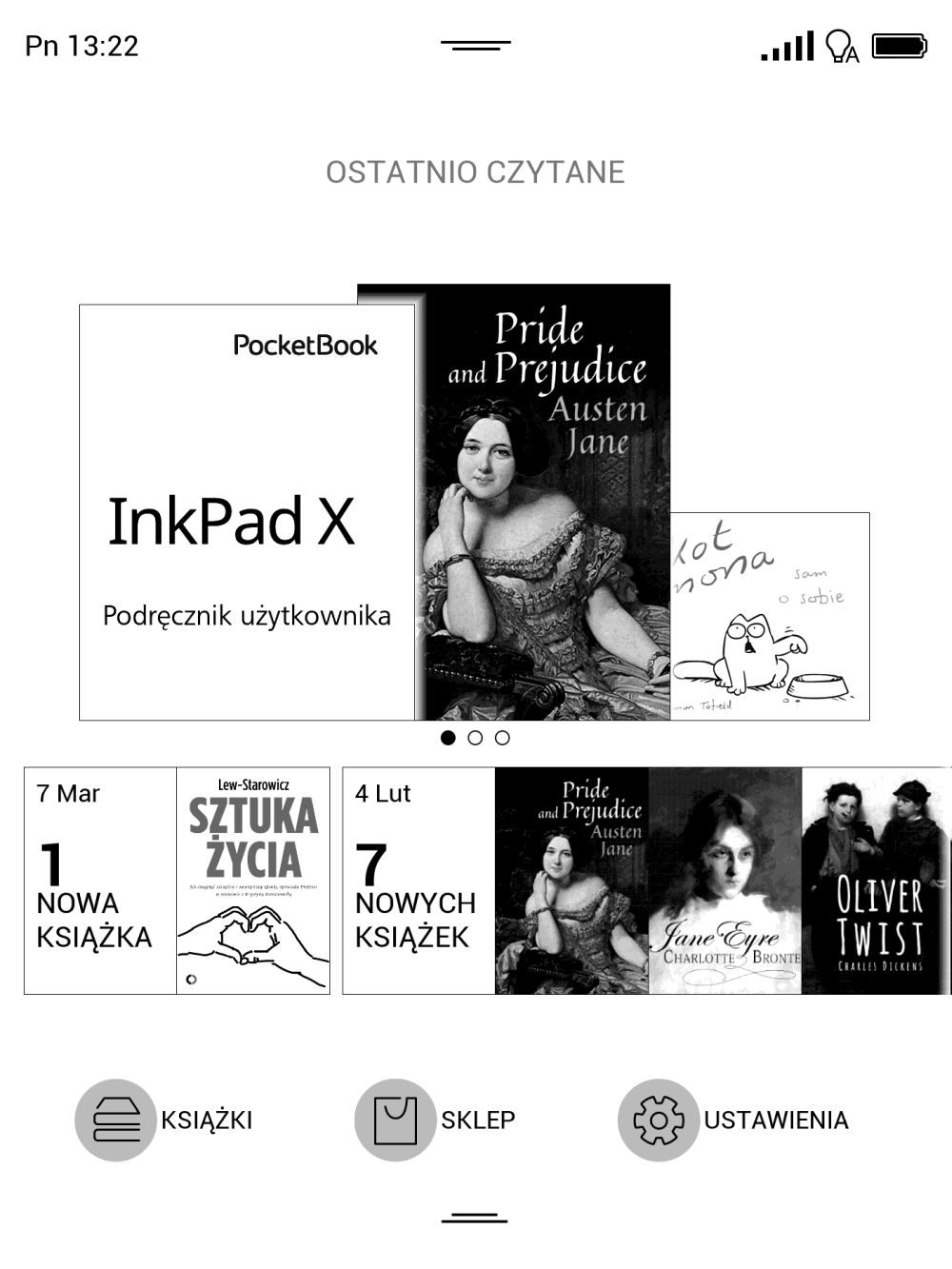Viewport: 952px width, 1269px height.
Task: Open Ustawienia settings
Action: point(733,1120)
